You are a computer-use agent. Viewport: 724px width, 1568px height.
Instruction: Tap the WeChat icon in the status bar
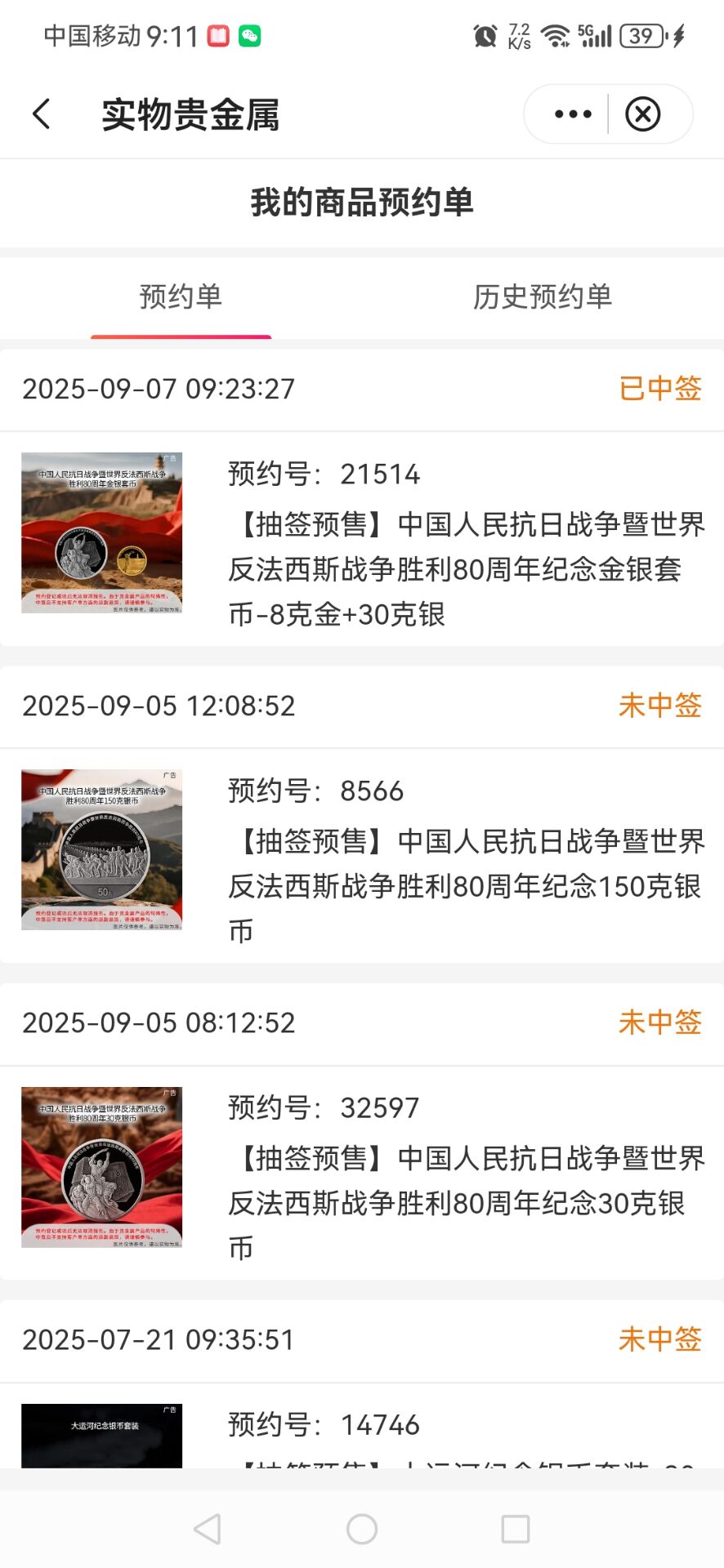click(249, 36)
